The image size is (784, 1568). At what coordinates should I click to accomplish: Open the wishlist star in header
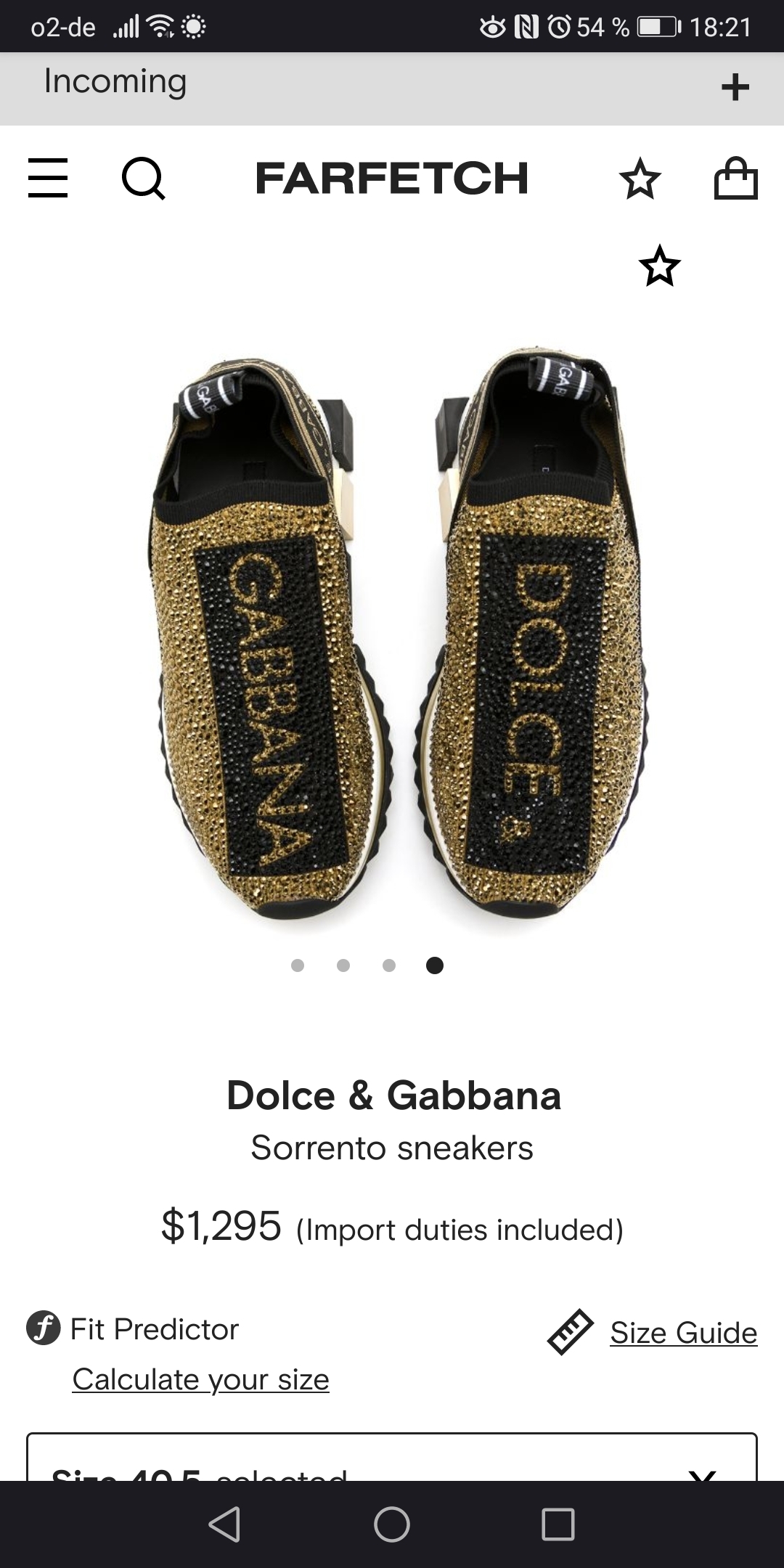(x=640, y=178)
